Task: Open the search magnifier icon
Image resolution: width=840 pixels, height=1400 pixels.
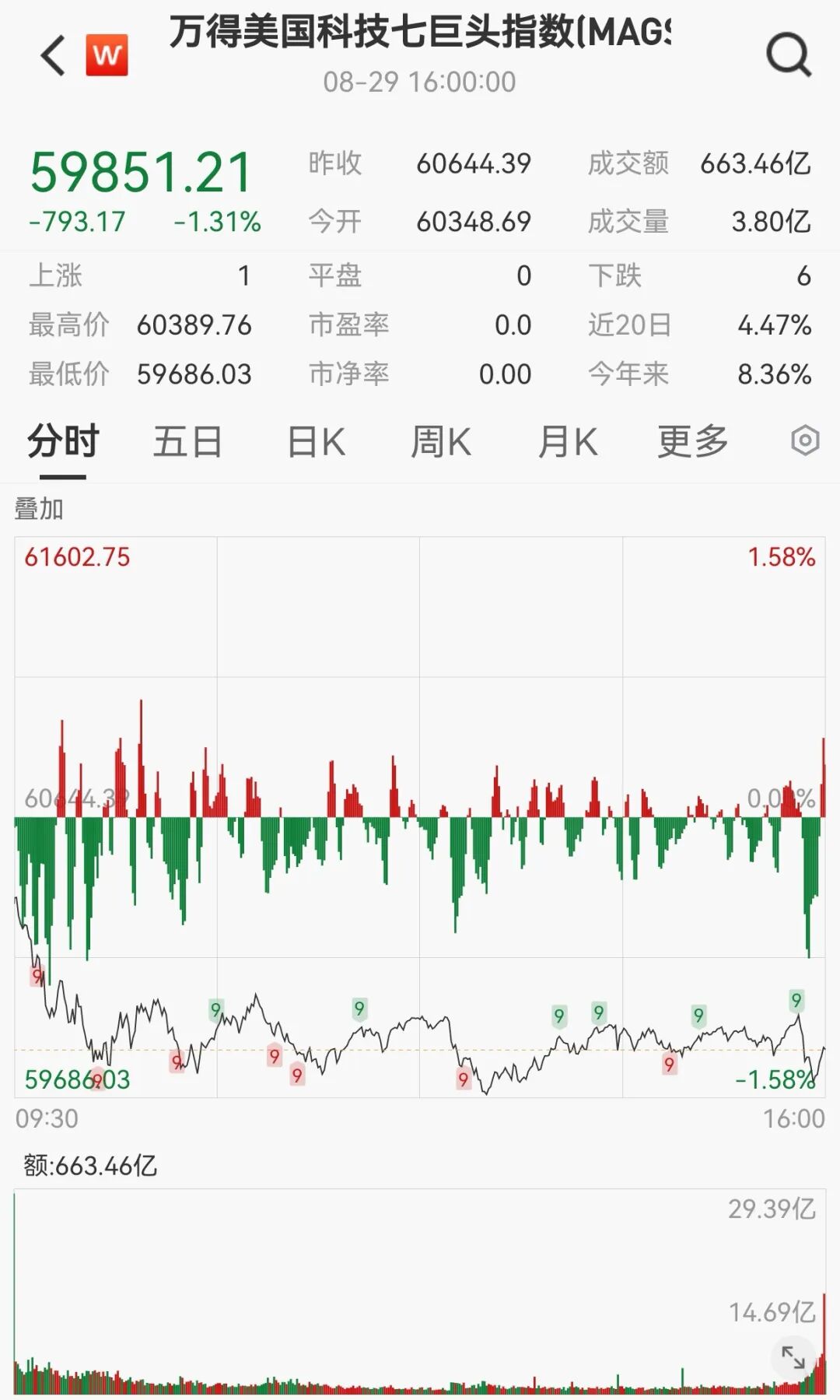Action: (789, 54)
